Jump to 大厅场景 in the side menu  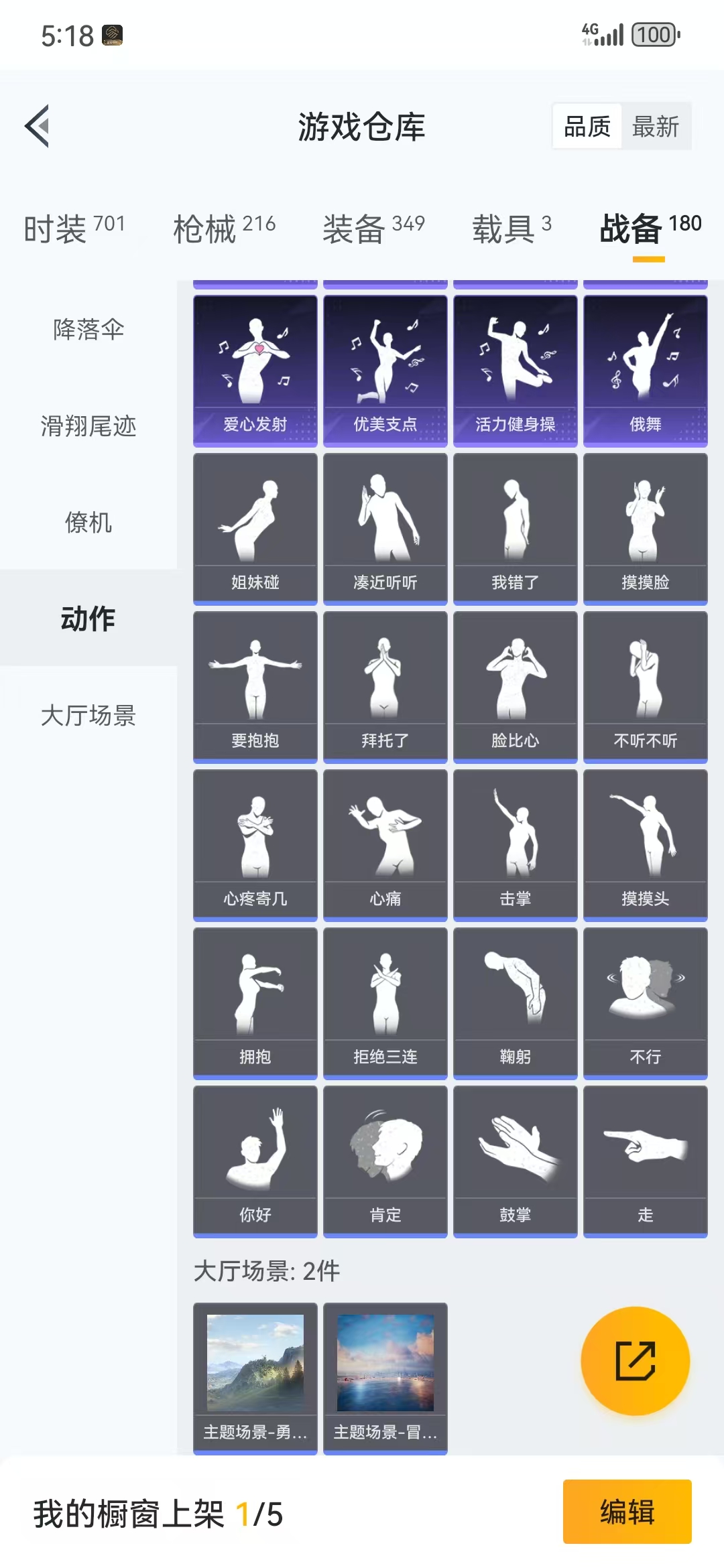(x=88, y=716)
